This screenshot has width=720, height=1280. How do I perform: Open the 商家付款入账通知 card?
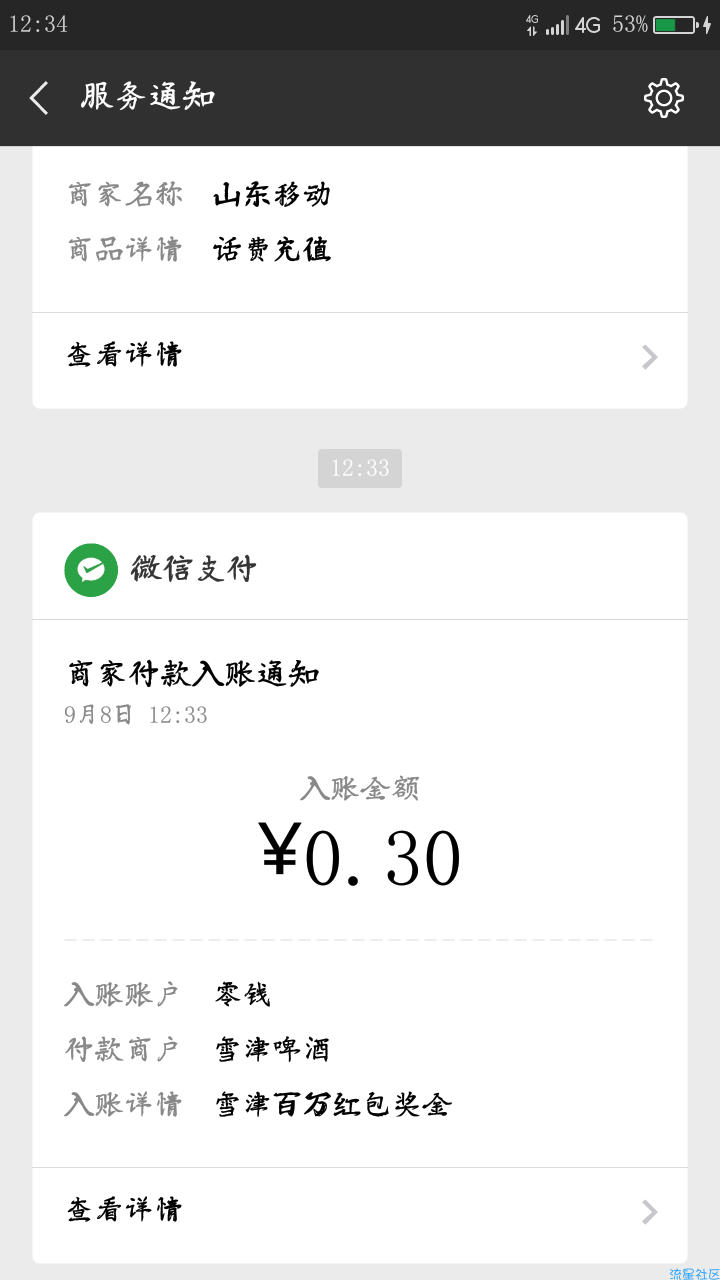click(x=360, y=888)
